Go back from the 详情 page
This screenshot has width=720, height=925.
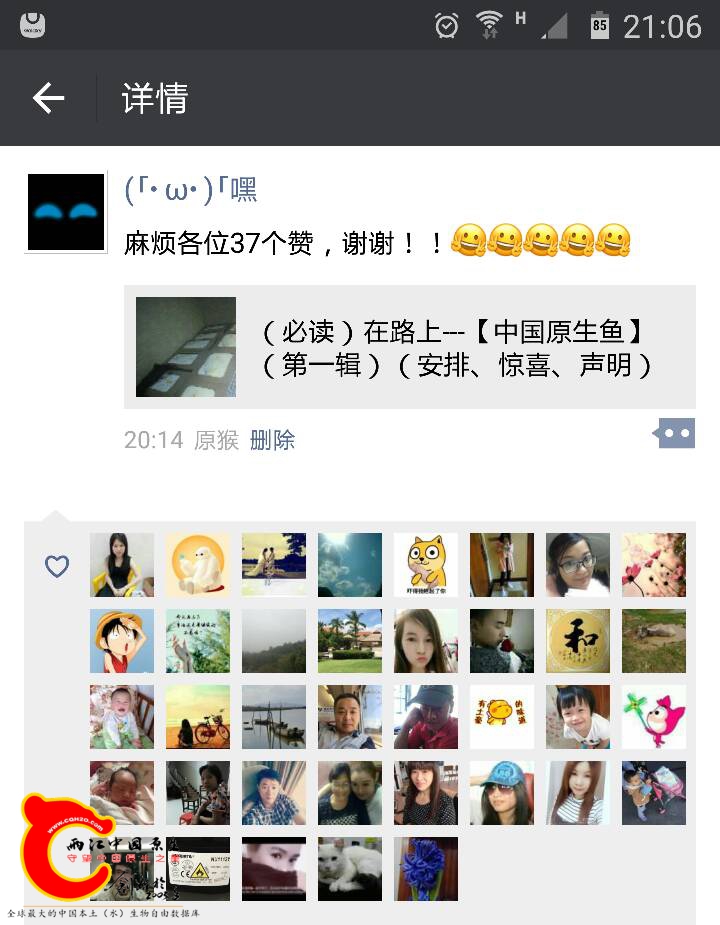pyautogui.click(x=48, y=98)
